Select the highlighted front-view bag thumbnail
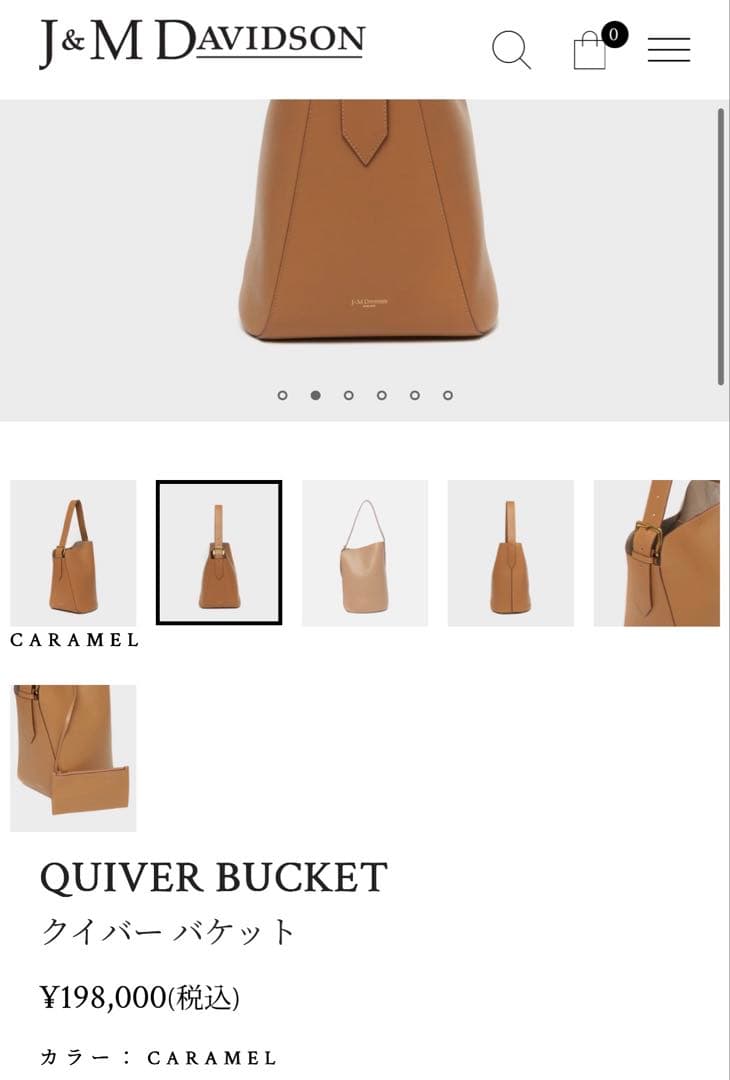730x1080 pixels. click(x=219, y=553)
